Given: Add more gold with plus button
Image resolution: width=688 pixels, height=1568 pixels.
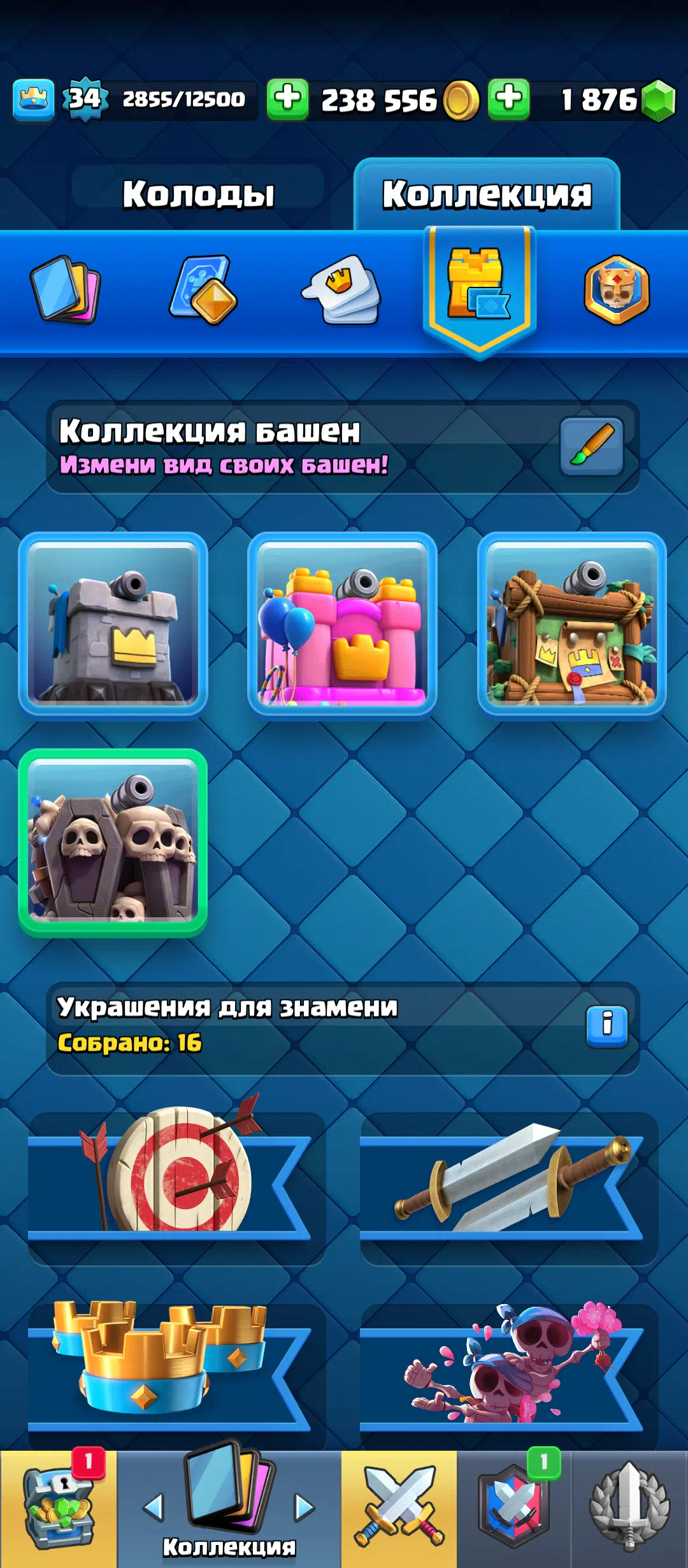Looking at the screenshot, I should (x=287, y=99).
